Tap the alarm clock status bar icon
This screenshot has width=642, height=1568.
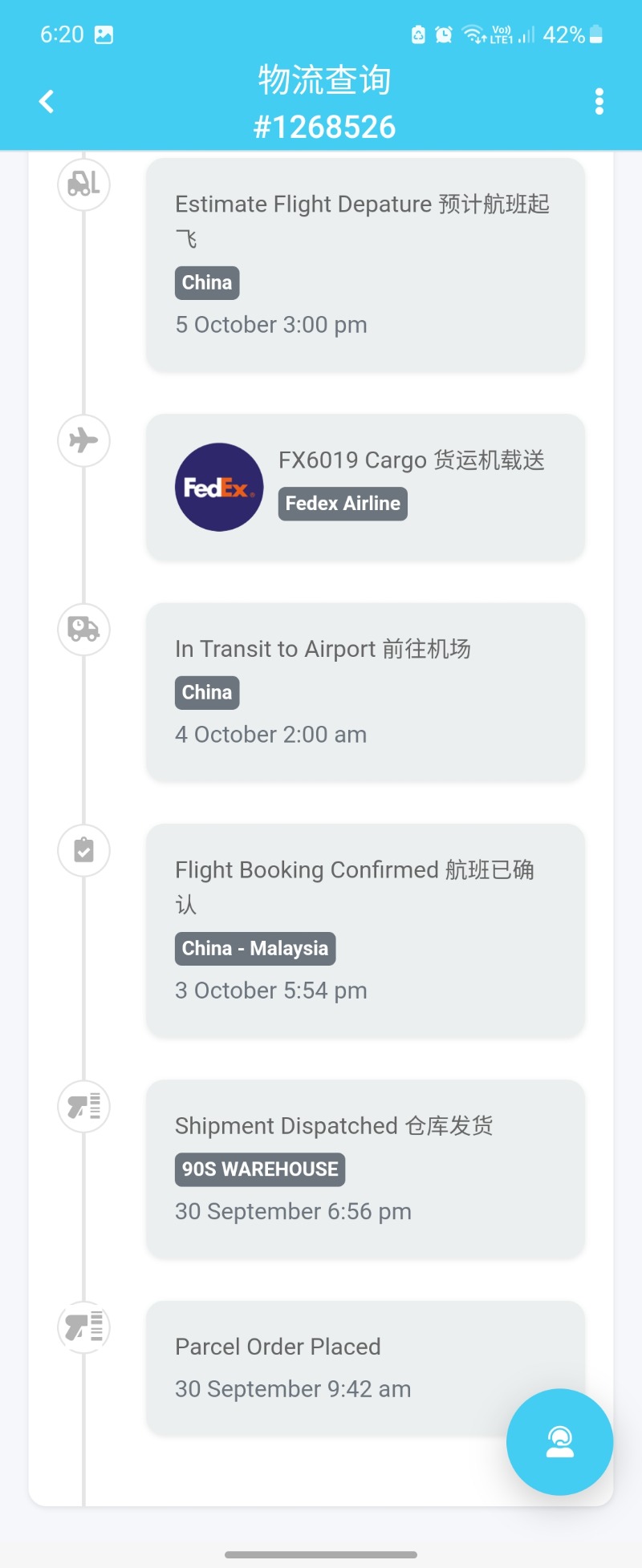[x=442, y=34]
